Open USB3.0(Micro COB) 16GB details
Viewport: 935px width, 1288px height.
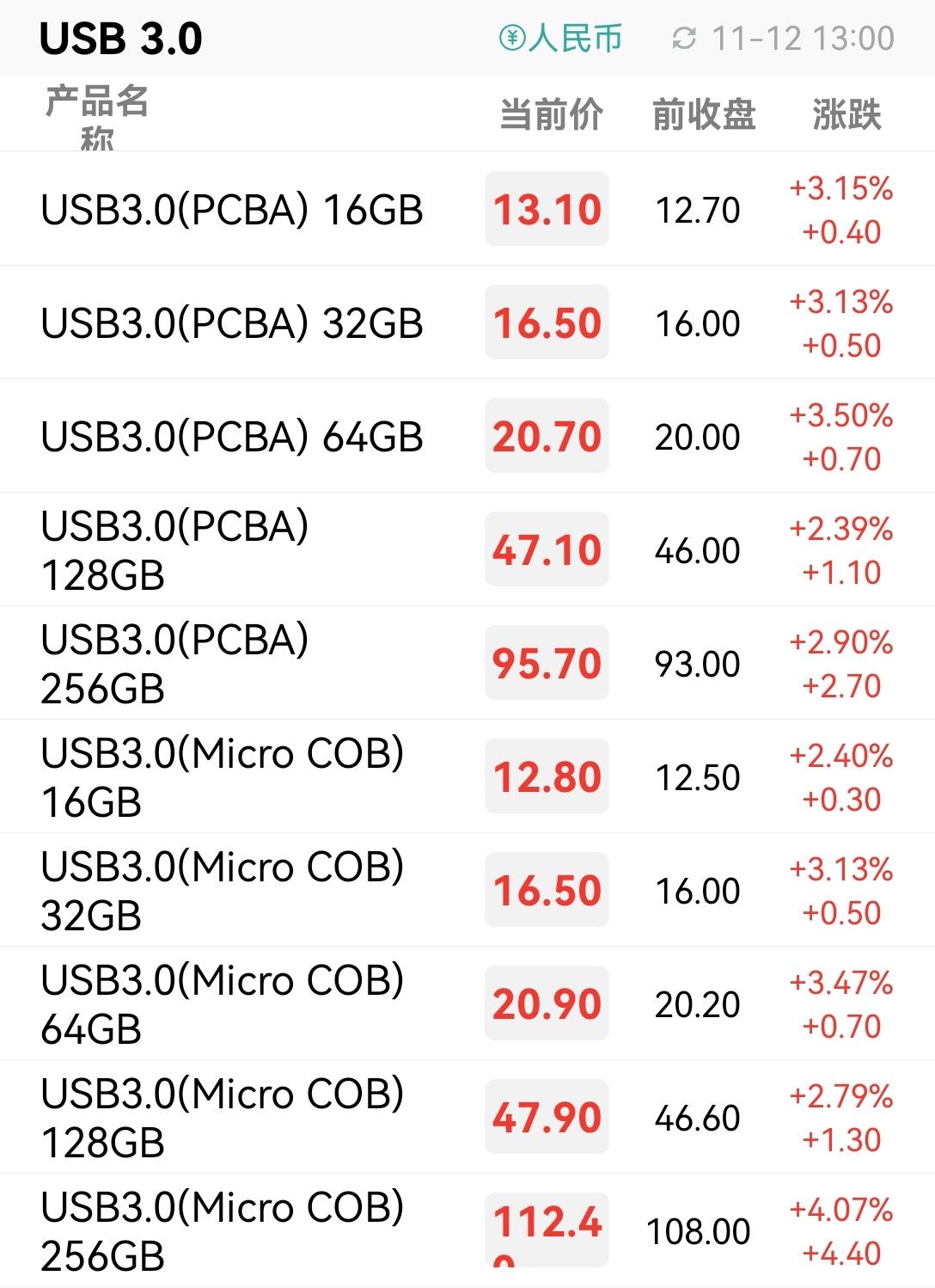[222, 777]
